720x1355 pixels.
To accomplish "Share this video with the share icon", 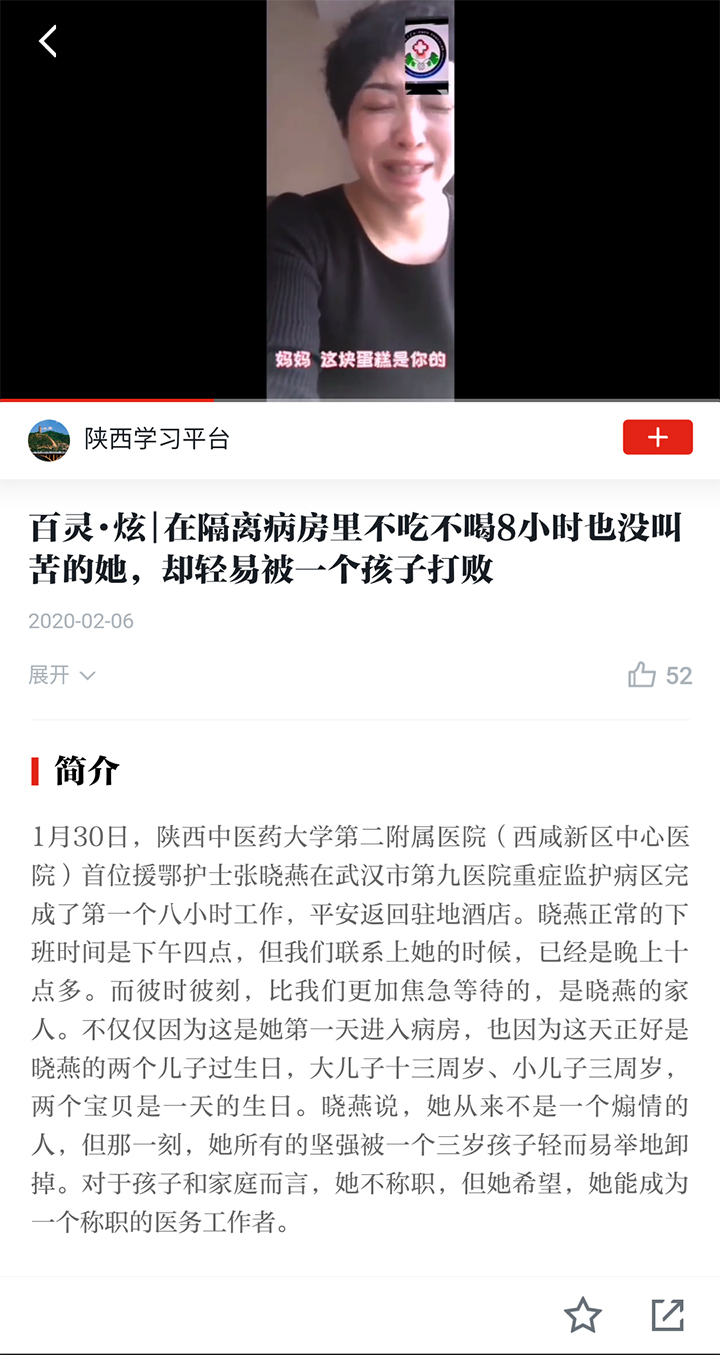I will [x=667, y=1315].
